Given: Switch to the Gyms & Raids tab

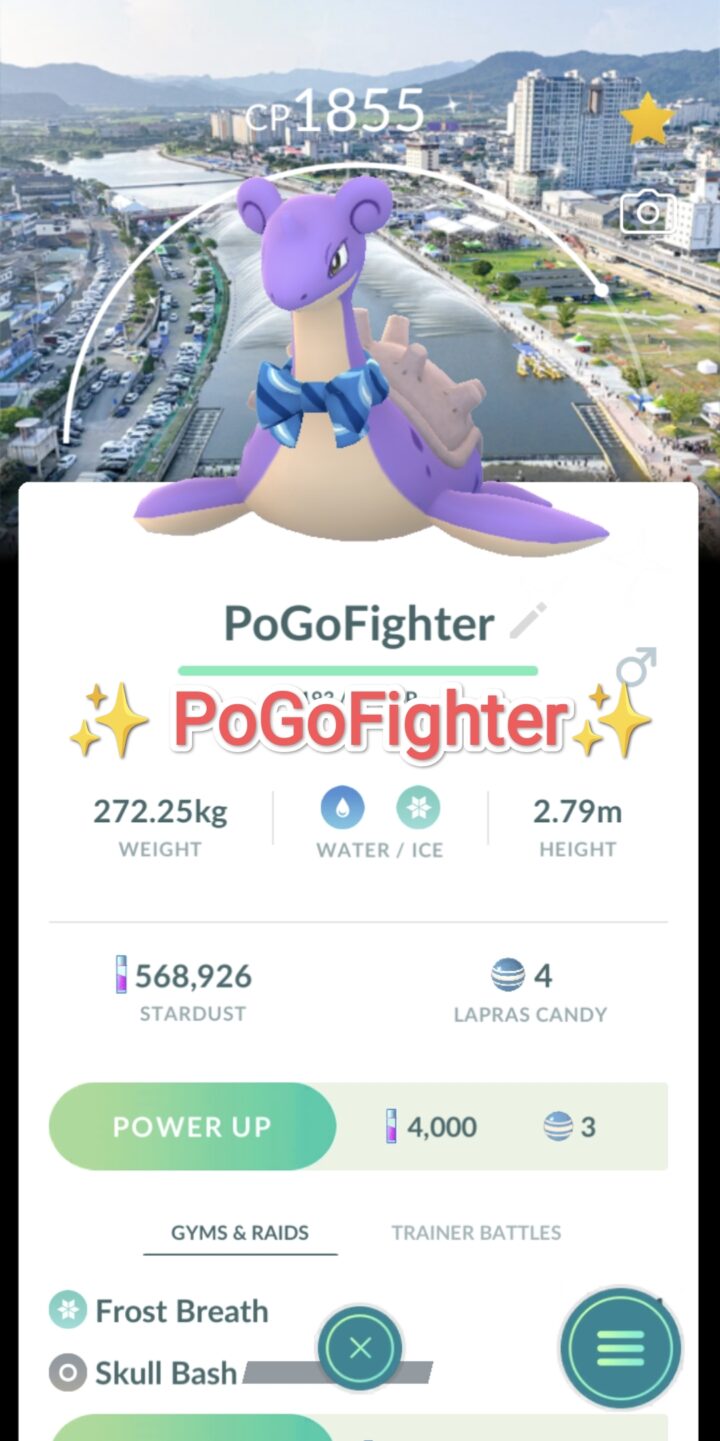Looking at the screenshot, I should point(240,1233).
